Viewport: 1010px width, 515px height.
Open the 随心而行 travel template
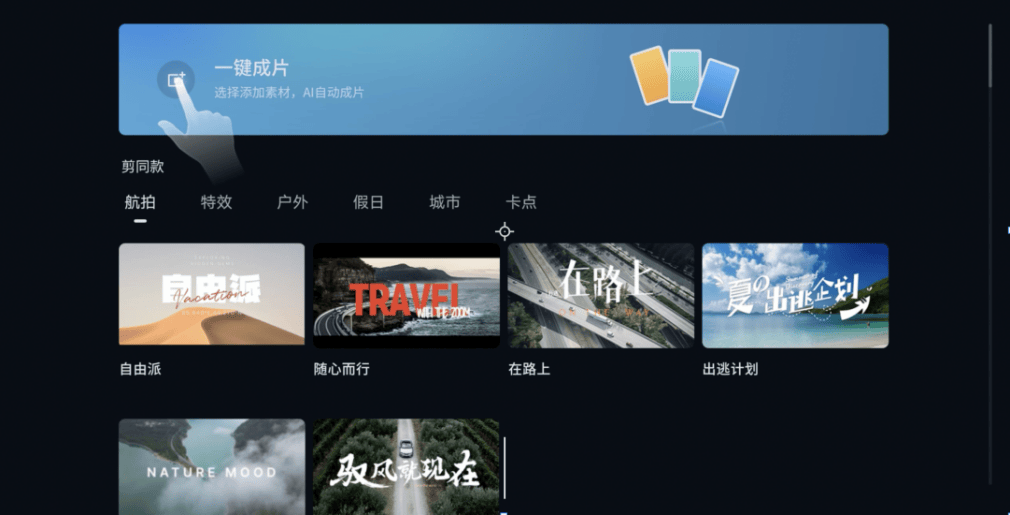(406, 295)
